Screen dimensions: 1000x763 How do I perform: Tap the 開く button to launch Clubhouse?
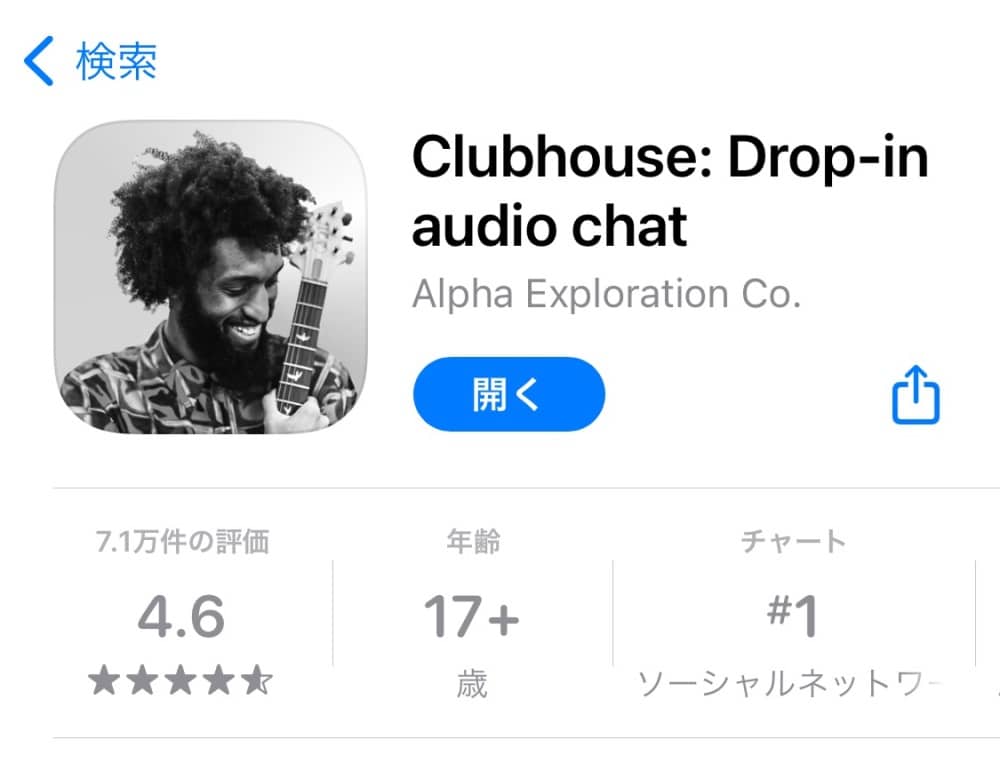[508, 394]
